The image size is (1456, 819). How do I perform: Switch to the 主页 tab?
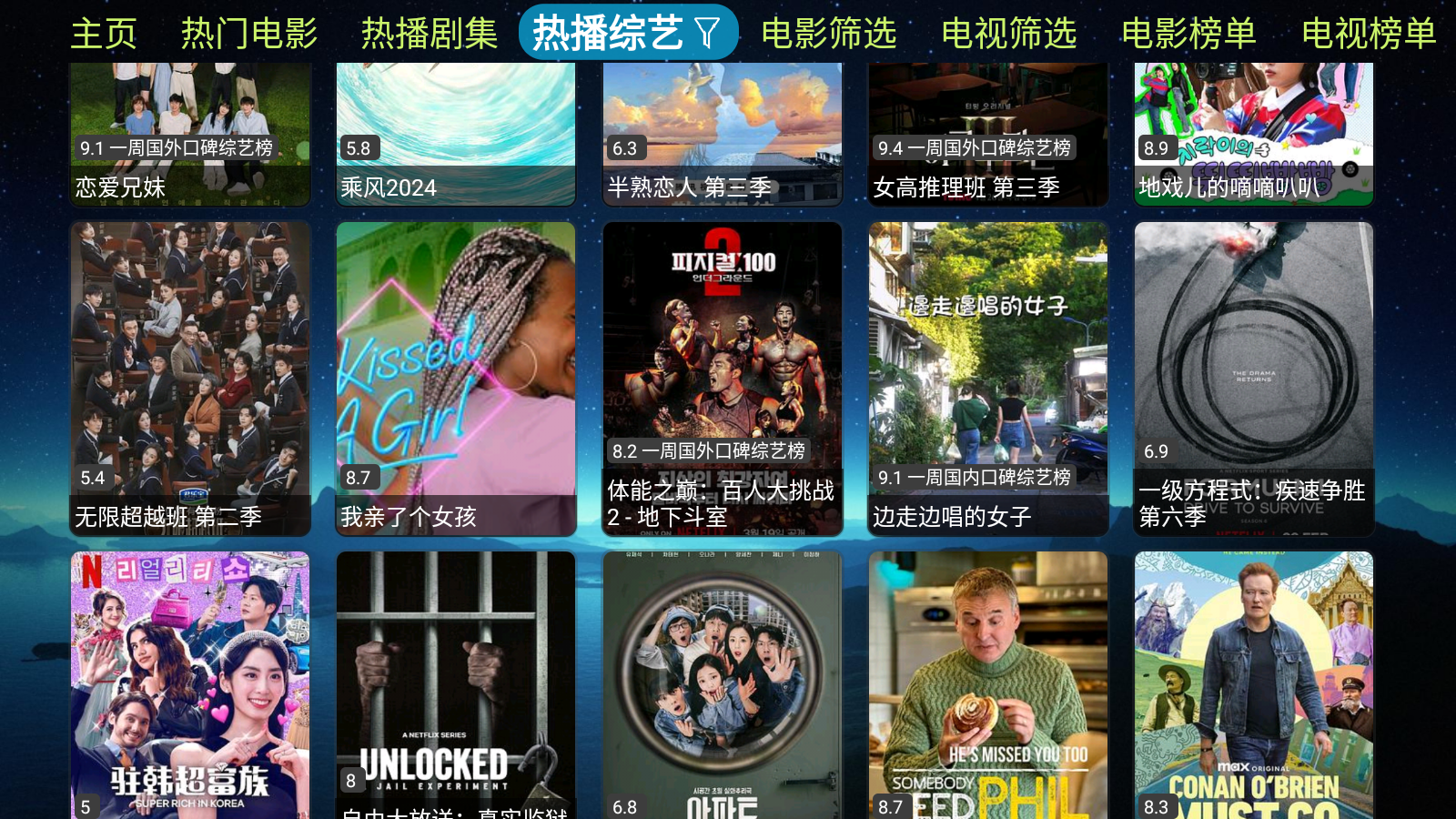pyautogui.click(x=104, y=34)
